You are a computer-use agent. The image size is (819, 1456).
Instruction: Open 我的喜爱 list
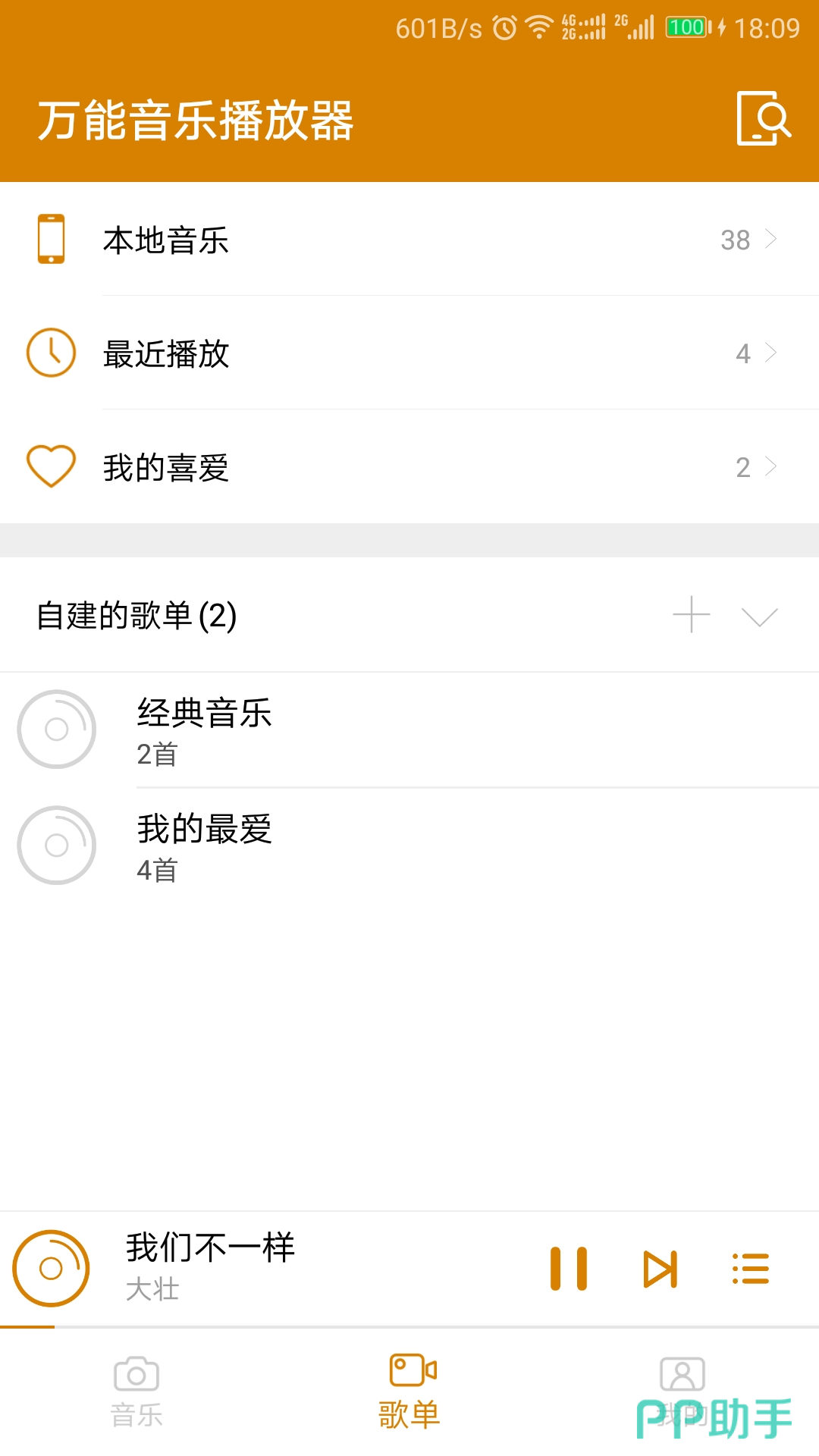pos(409,467)
